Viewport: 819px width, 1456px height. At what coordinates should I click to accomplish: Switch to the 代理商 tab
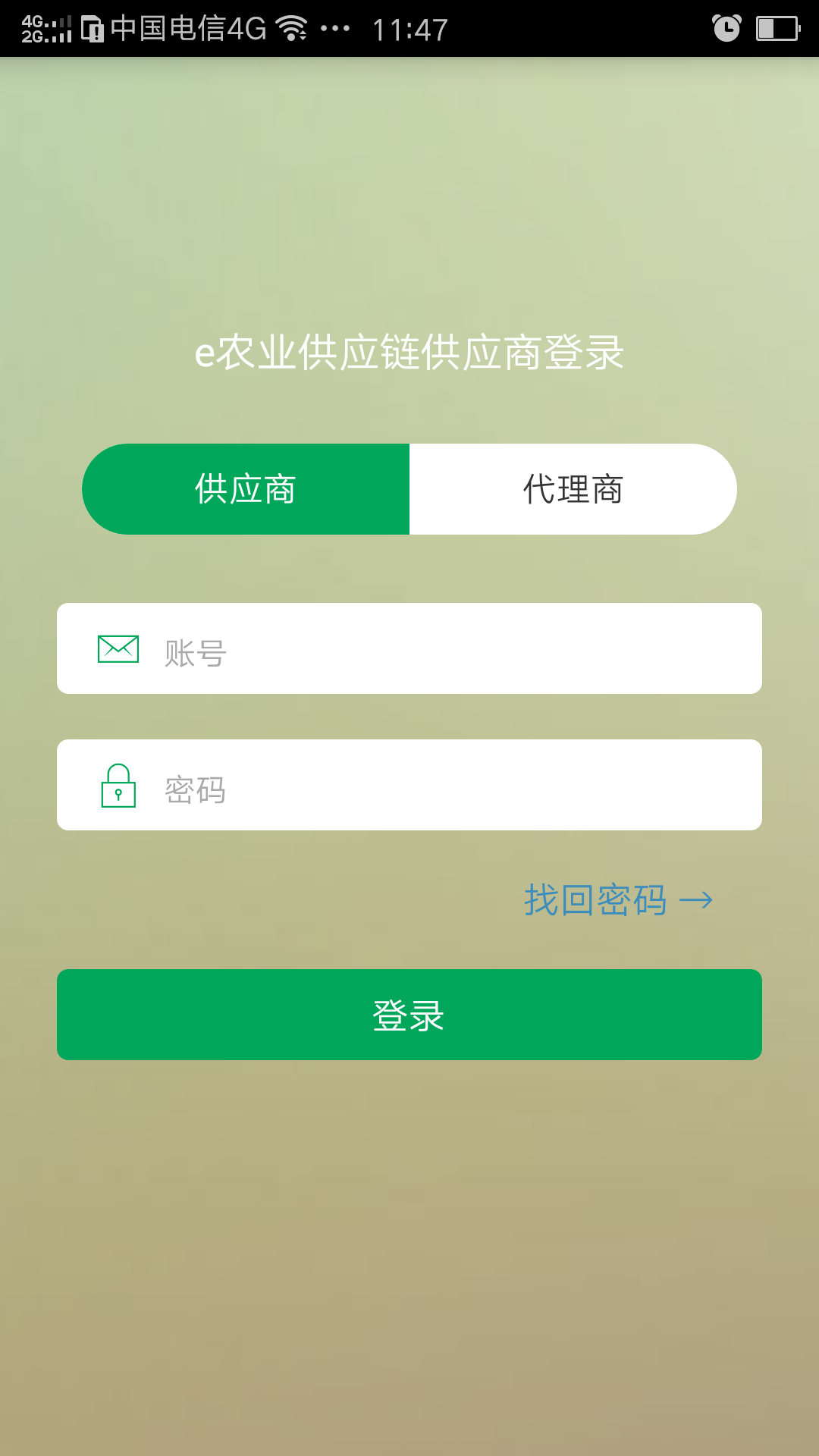click(573, 489)
